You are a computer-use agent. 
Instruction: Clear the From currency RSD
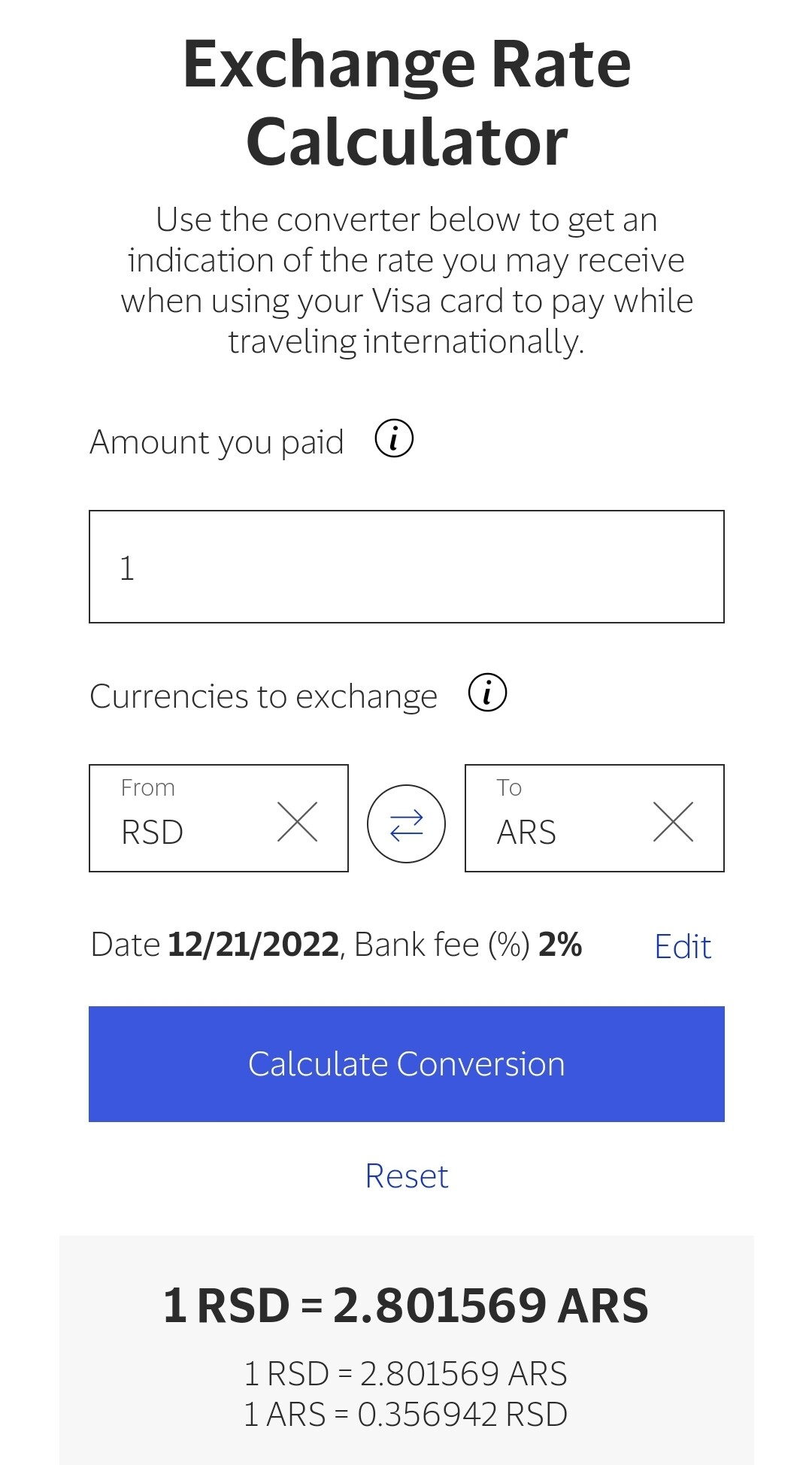(298, 821)
